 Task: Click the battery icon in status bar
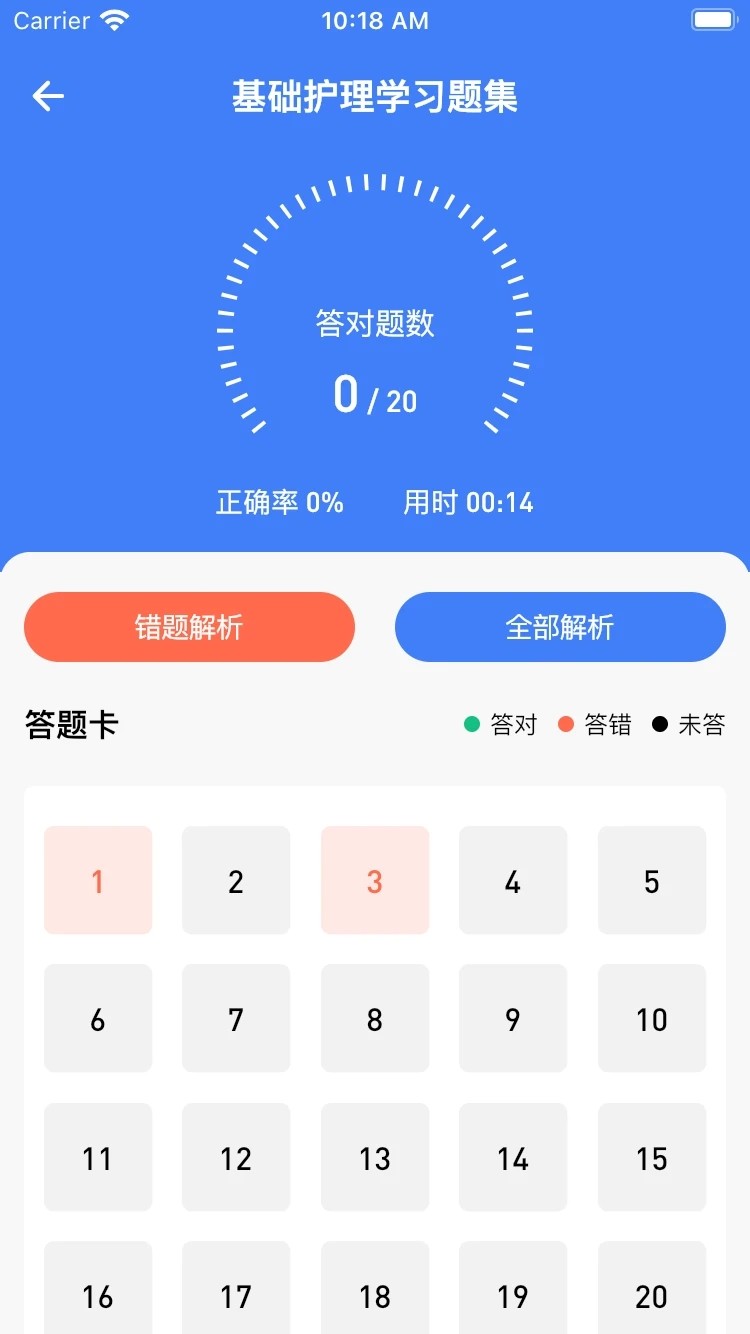pyautogui.click(x=714, y=18)
